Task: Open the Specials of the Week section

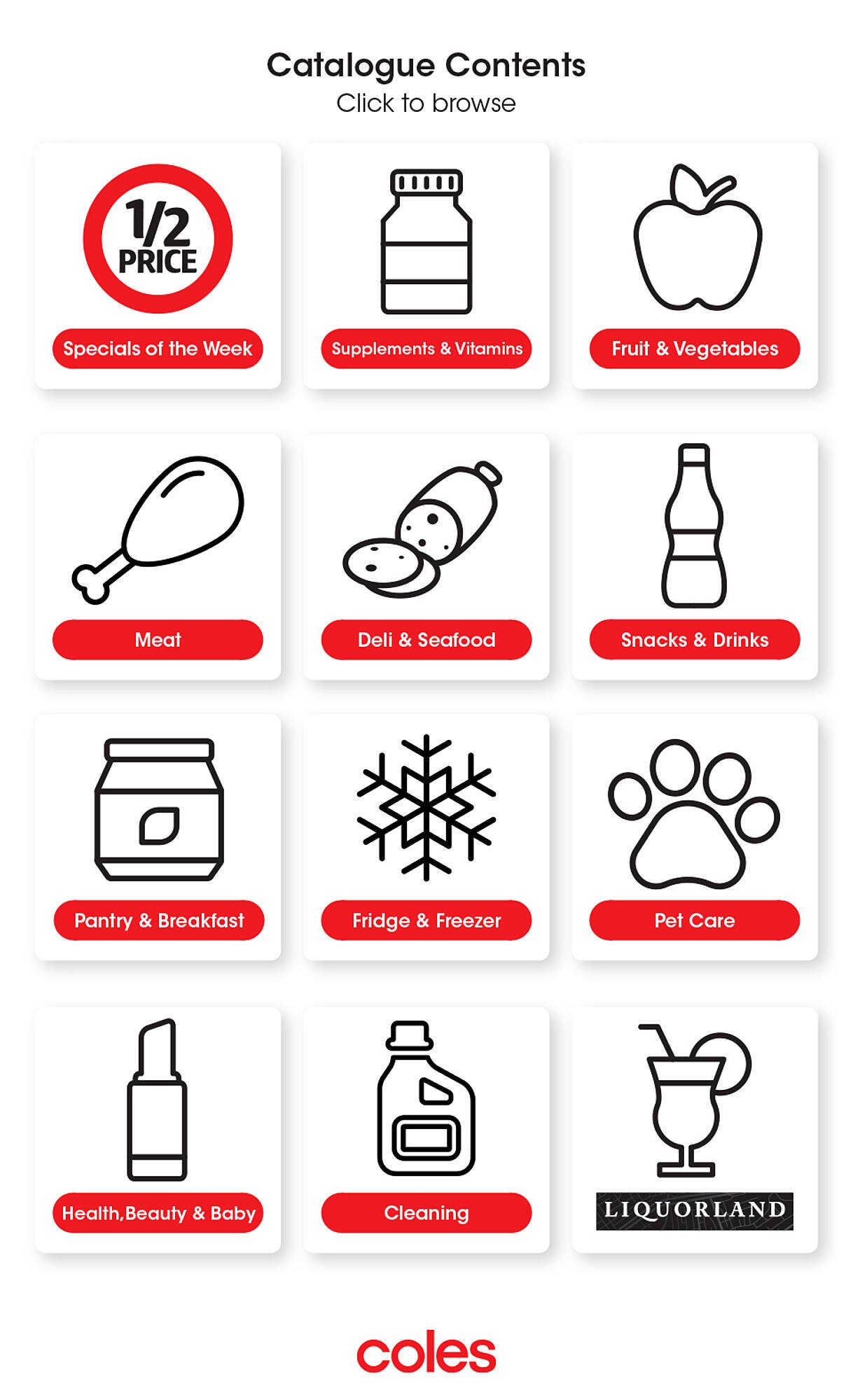Action: click(158, 346)
